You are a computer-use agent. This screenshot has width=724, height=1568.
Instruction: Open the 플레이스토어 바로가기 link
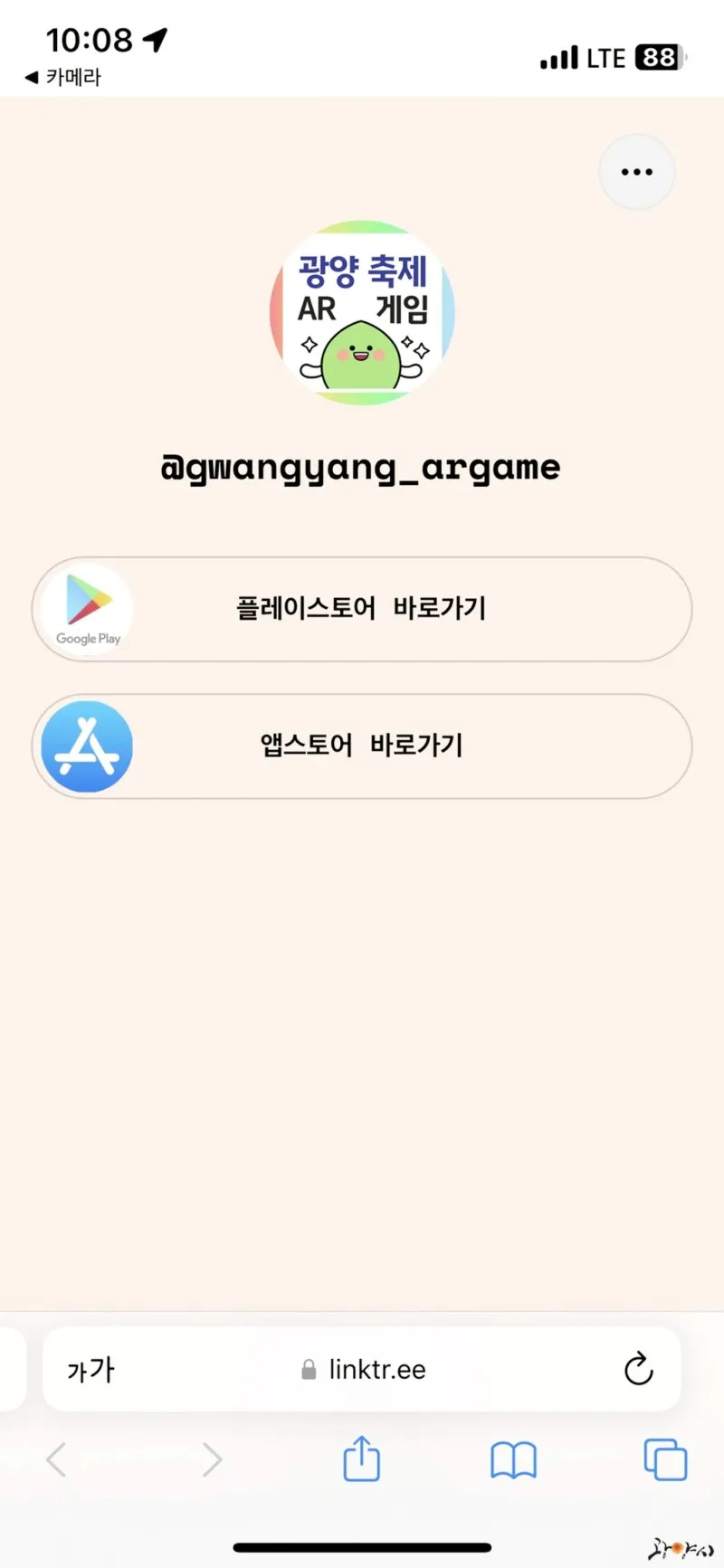tap(362, 609)
